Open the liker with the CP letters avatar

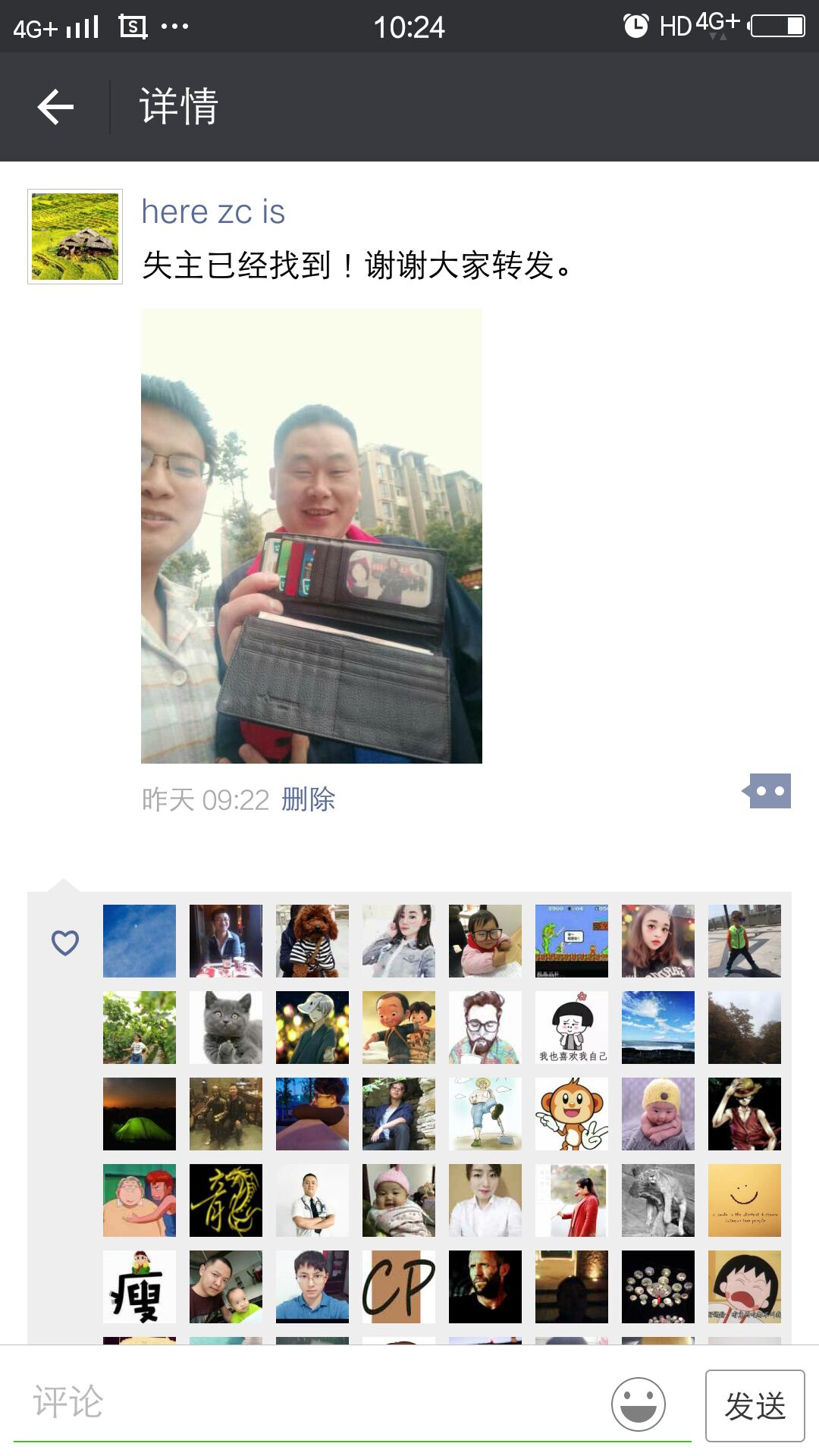(399, 1287)
